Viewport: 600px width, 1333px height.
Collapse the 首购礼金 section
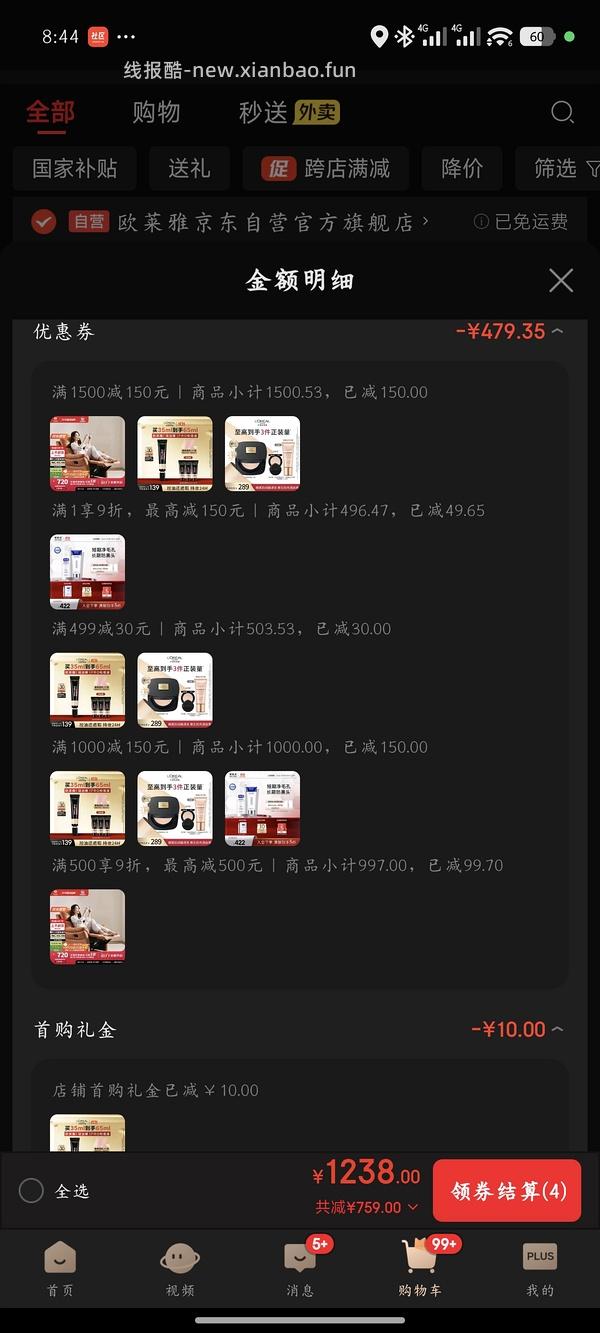coord(557,1029)
